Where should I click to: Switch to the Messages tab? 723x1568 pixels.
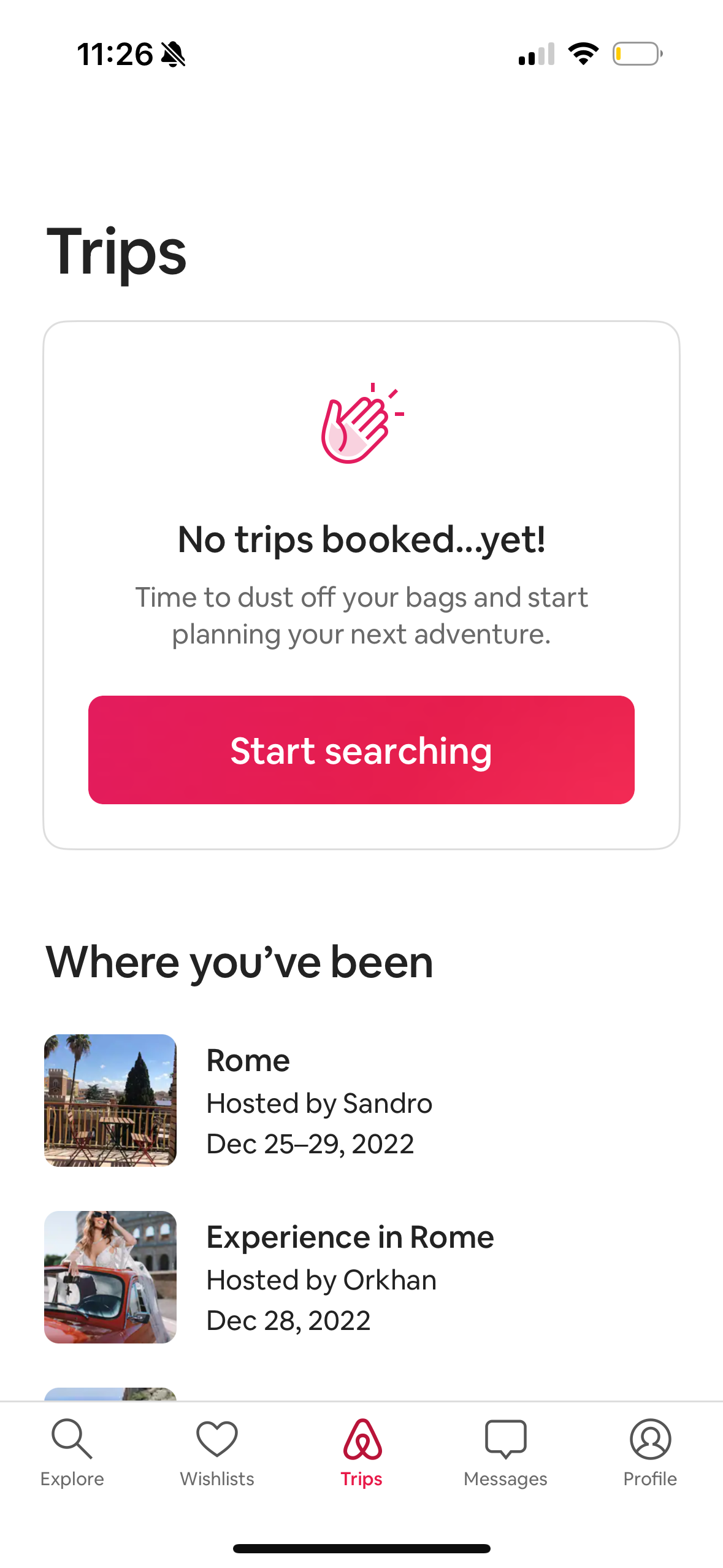505,1457
